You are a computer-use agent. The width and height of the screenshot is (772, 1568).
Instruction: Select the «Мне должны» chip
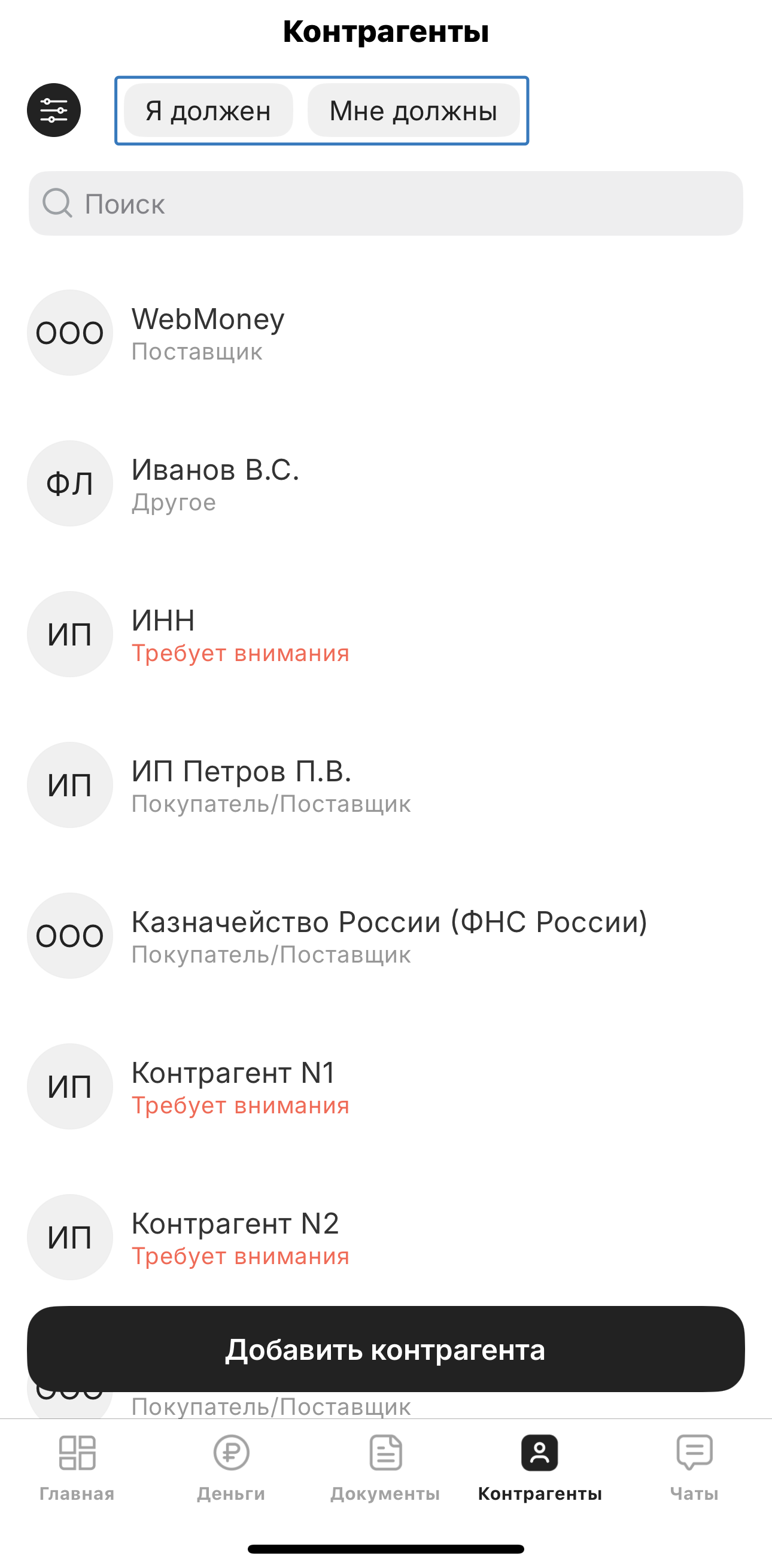(x=414, y=111)
